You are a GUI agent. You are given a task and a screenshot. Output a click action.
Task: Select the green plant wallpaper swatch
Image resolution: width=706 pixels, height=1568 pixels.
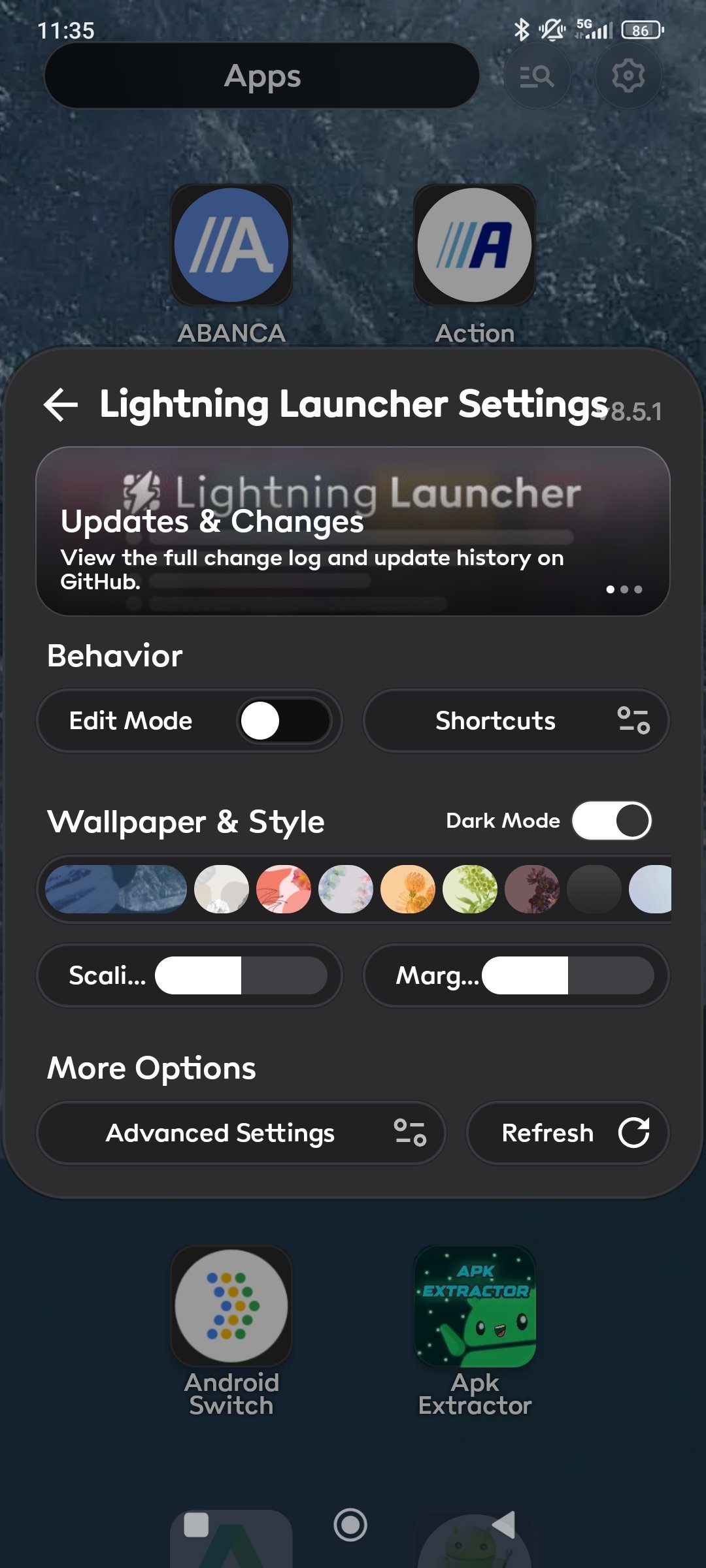(470, 889)
